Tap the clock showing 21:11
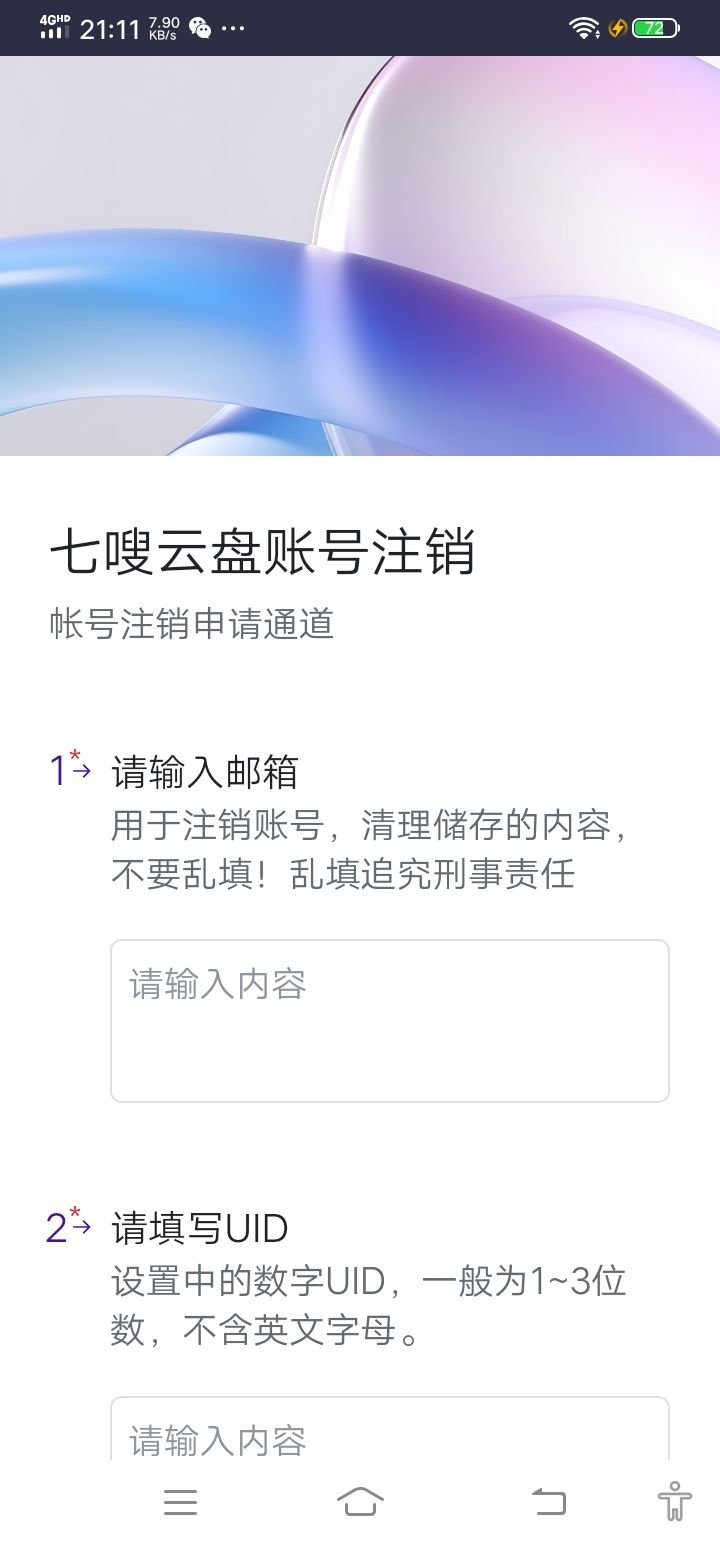 113,27
